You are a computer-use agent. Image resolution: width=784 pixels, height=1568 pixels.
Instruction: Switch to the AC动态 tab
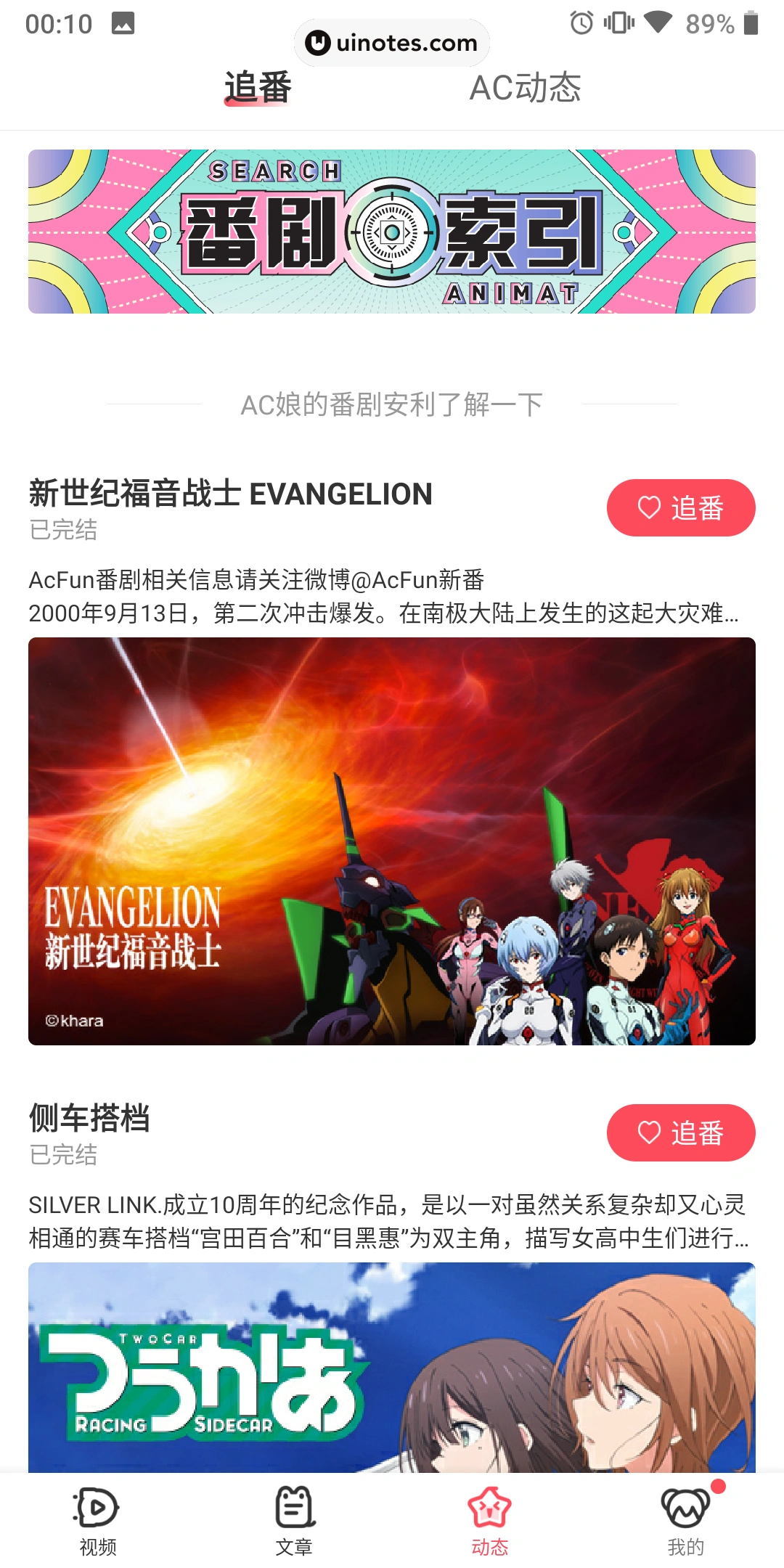525,88
